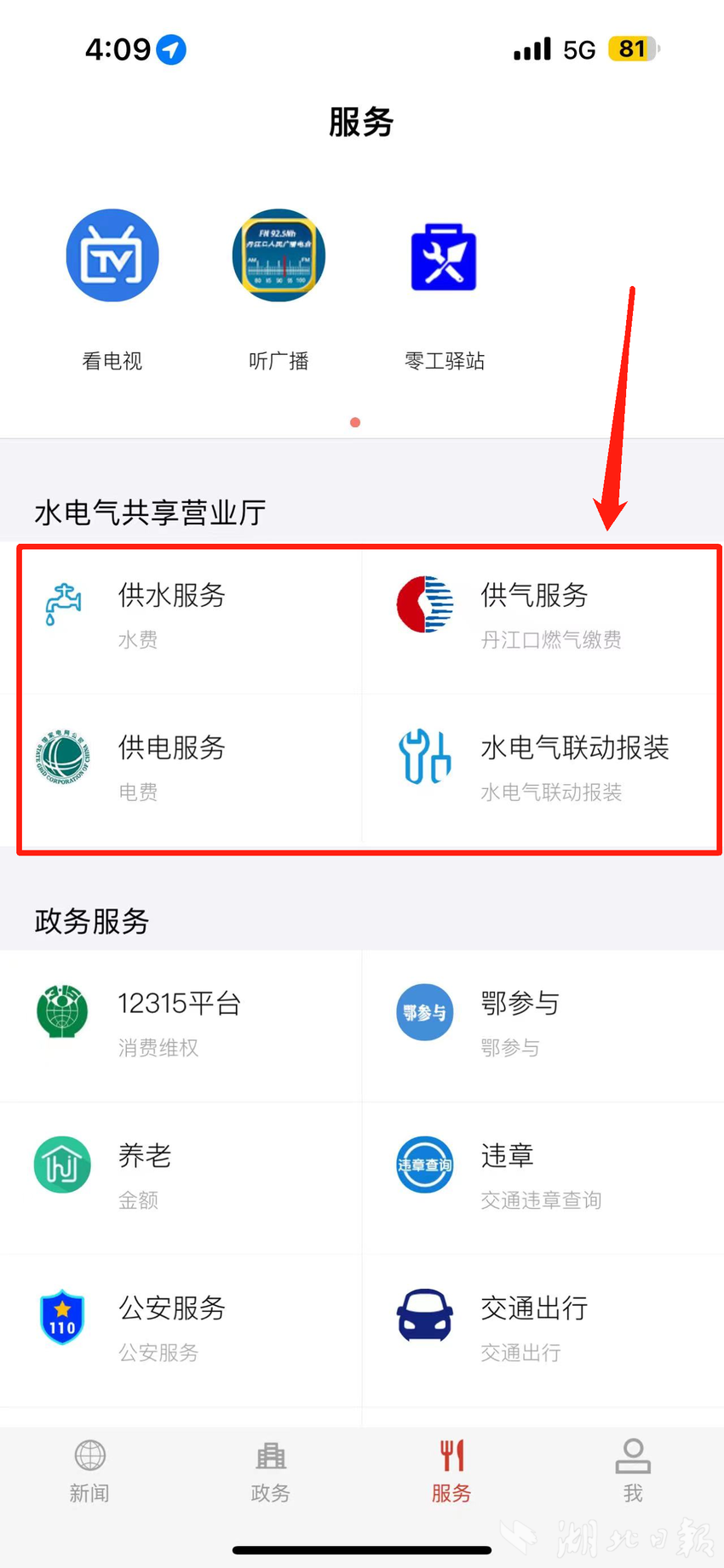Open 供电服务 electricity bill
The height and width of the screenshot is (1568, 724).
coord(170,765)
